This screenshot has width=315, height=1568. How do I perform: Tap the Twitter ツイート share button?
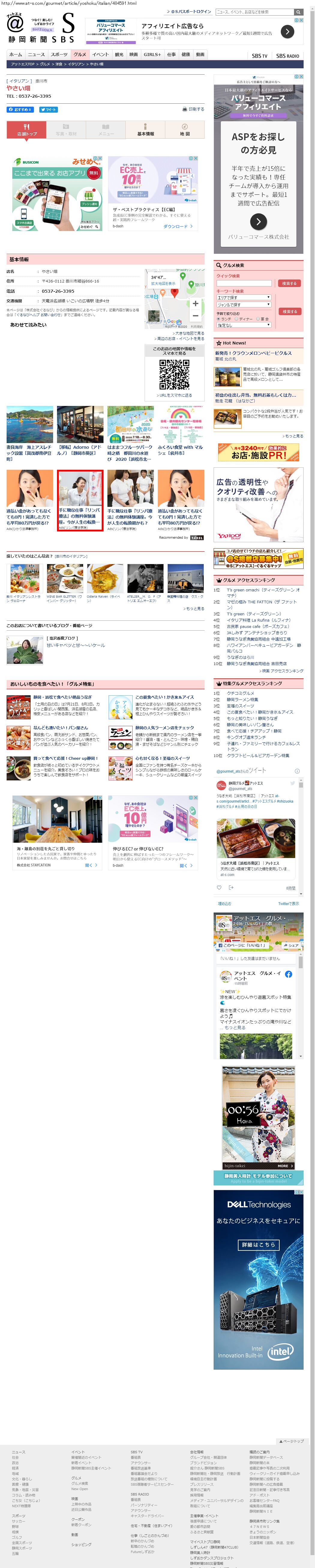48,110
